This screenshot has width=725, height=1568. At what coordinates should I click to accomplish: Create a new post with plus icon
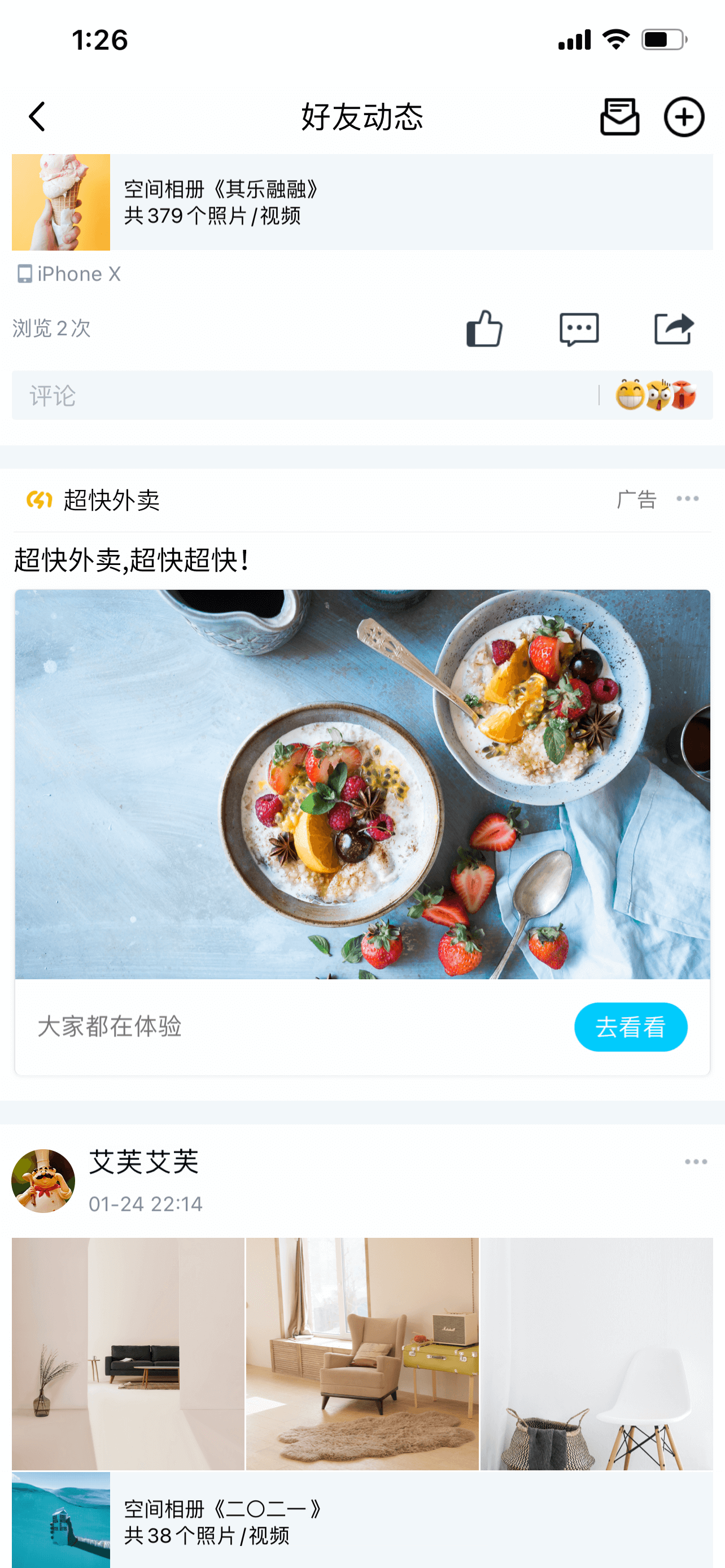(684, 116)
